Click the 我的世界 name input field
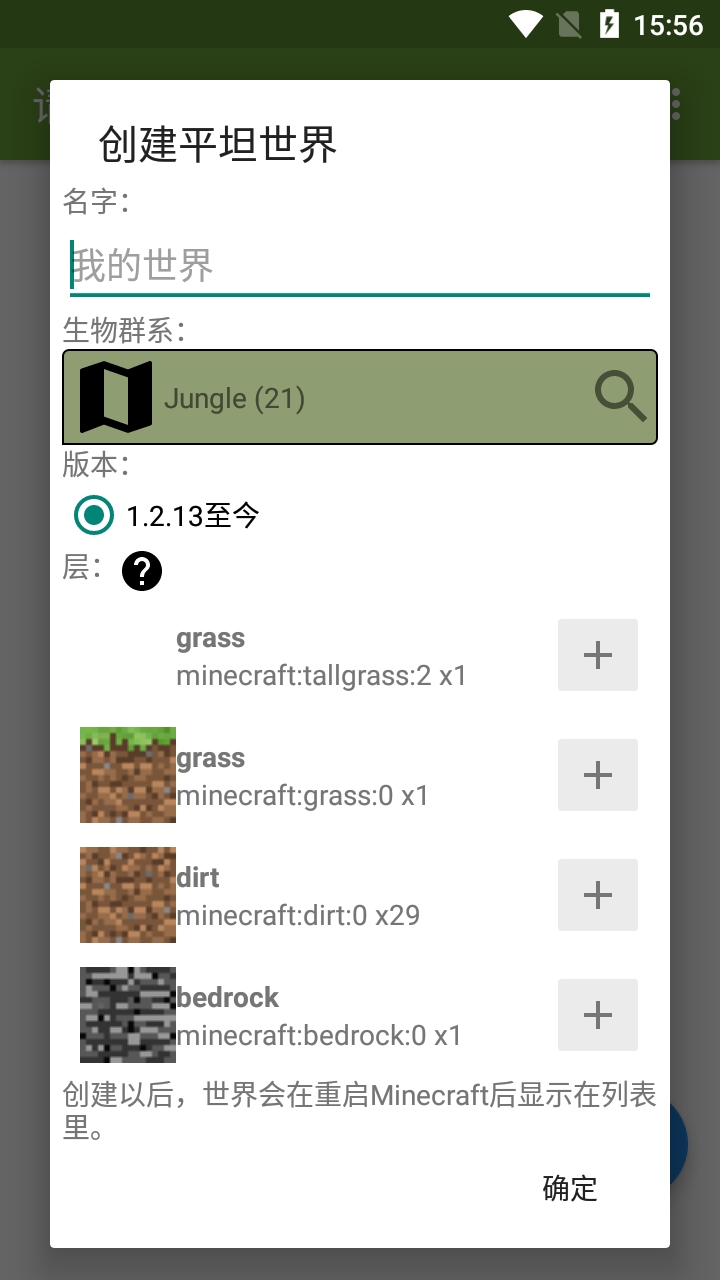Image resolution: width=720 pixels, height=1280 pixels. pyautogui.click(x=360, y=265)
